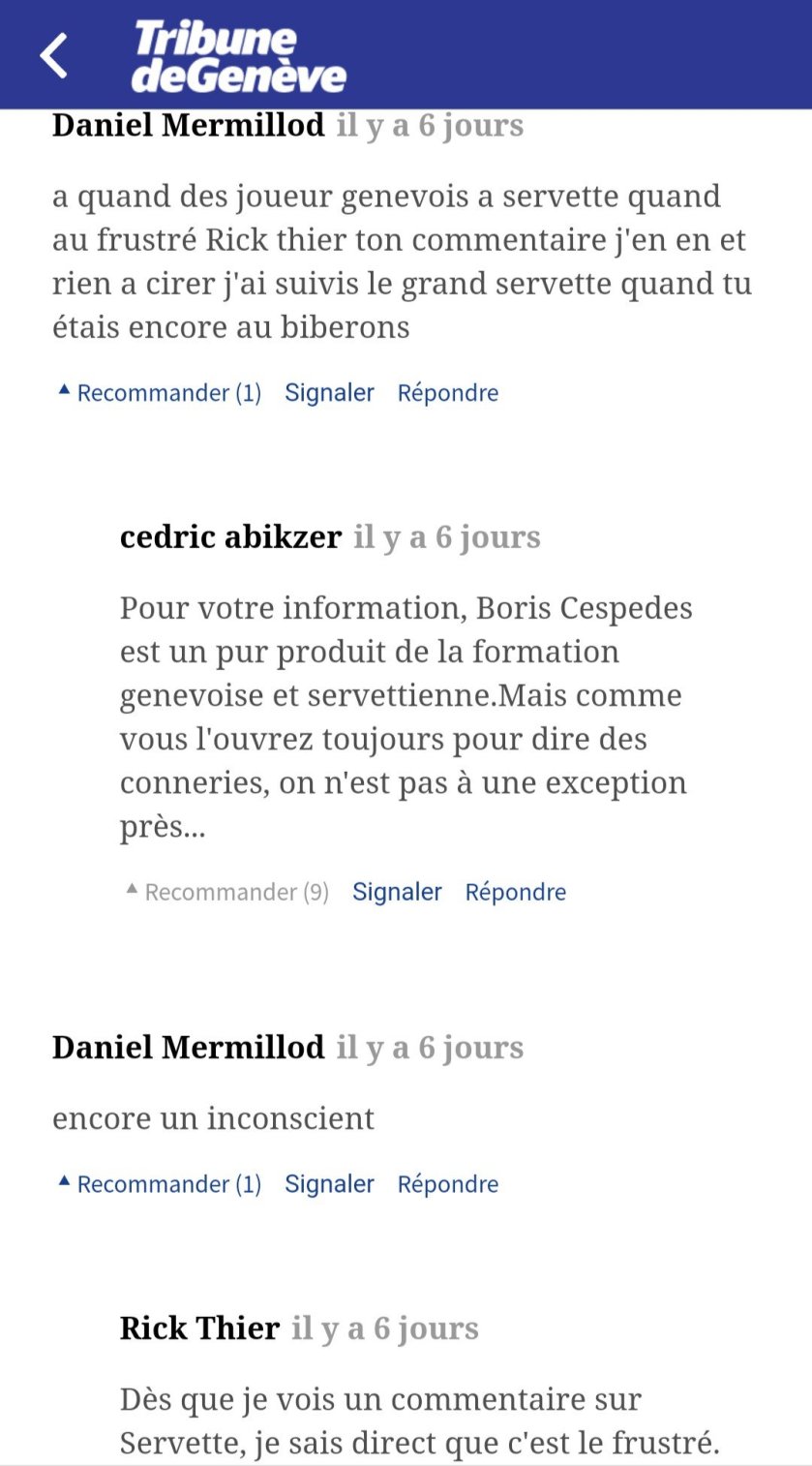Signaler Daniel Mermillod's comment about servette
The height and width of the screenshot is (1466, 812).
coord(329,393)
